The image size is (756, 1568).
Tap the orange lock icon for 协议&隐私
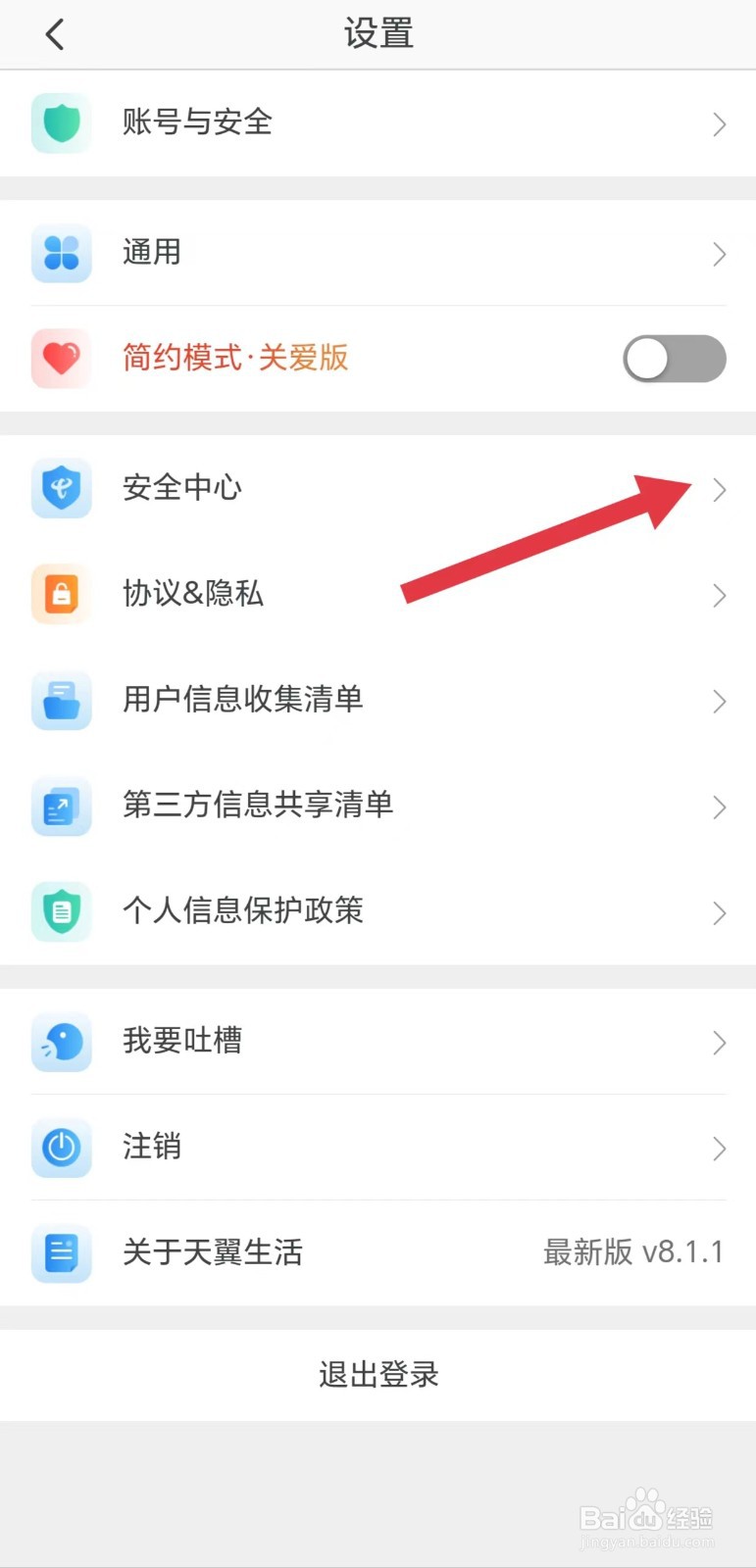coord(61,594)
